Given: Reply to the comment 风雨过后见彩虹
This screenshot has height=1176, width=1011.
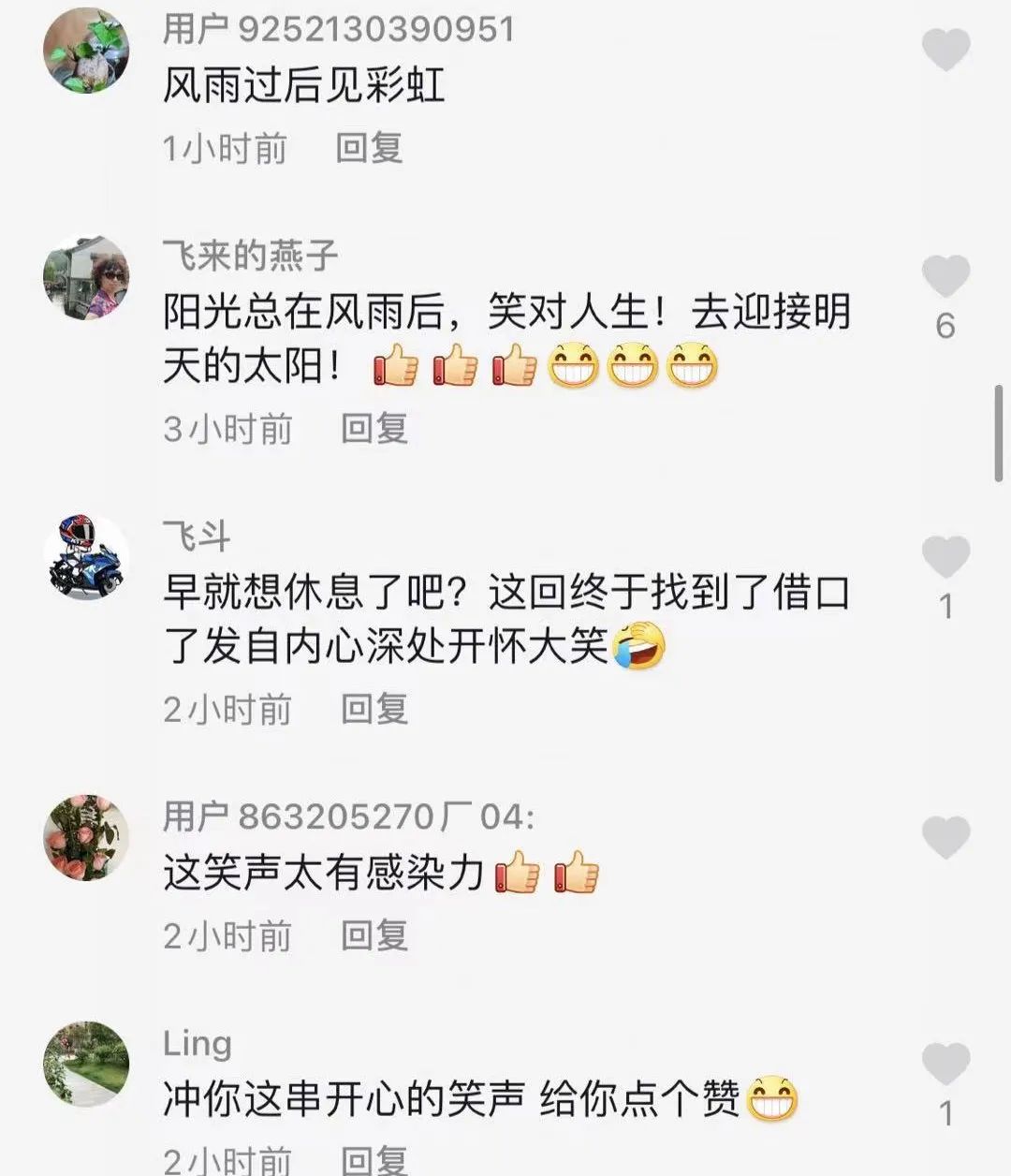Looking at the screenshot, I should [x=370, y=148].
